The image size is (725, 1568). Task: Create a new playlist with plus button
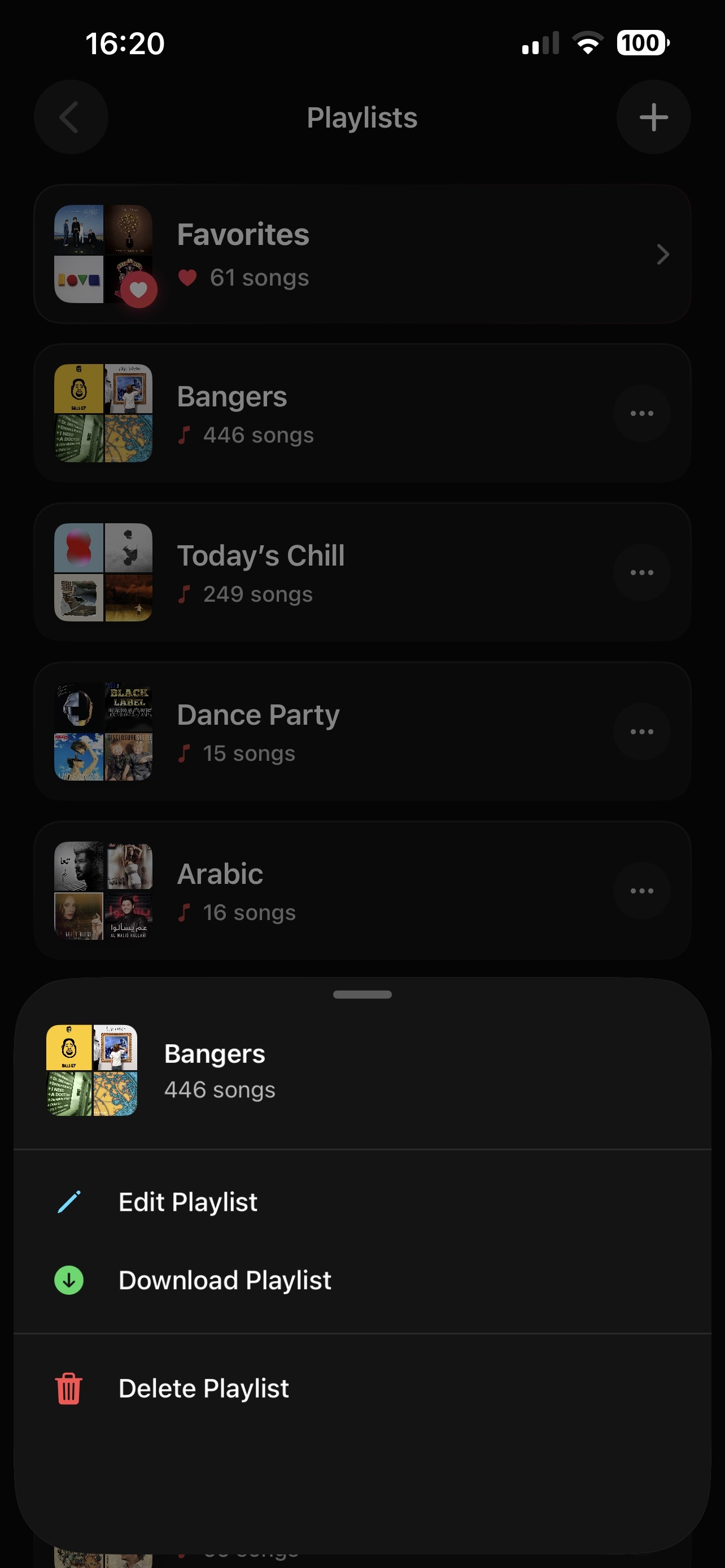tap(653, 117)
